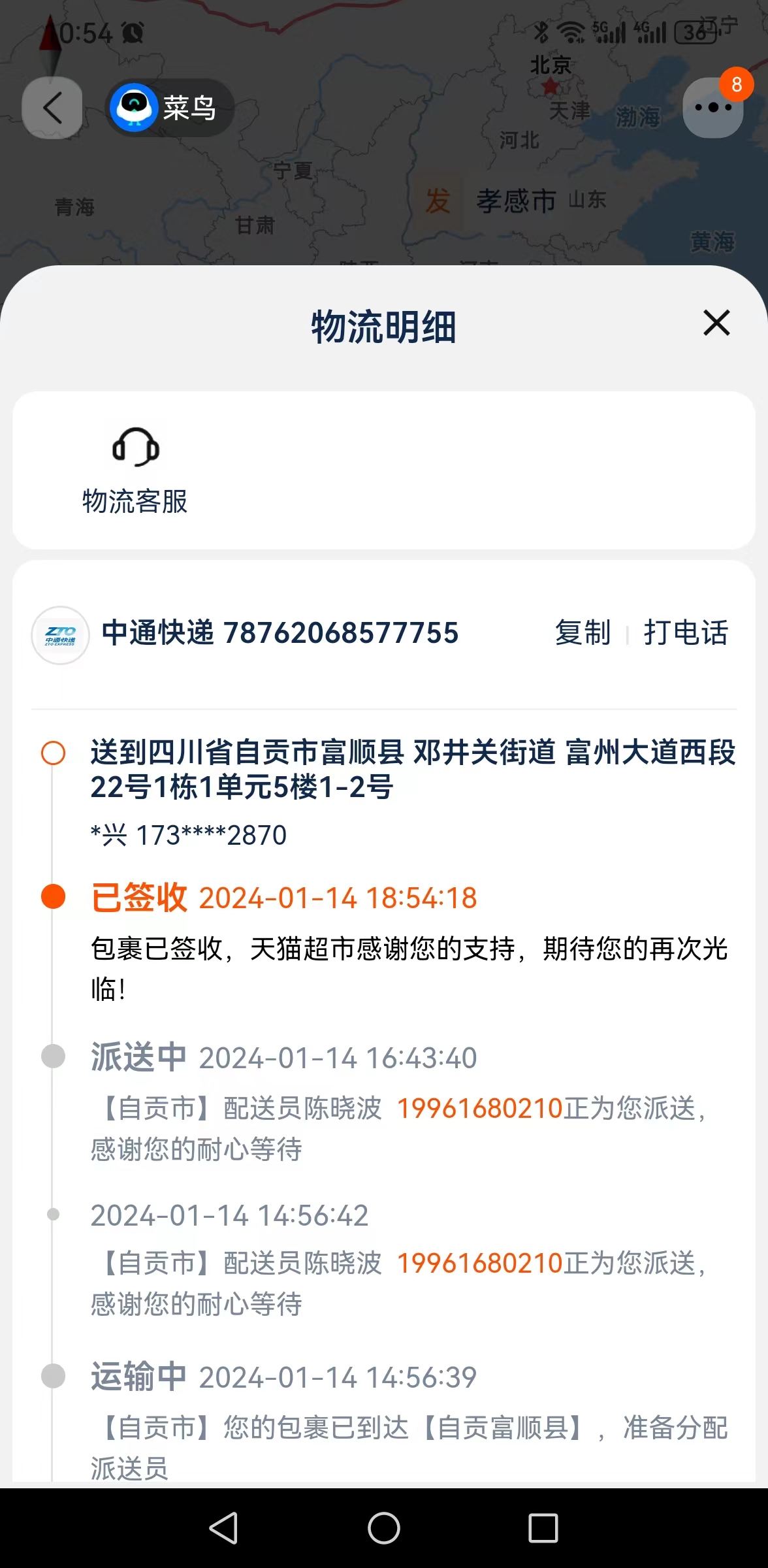Call courier number in the 16:43:40 entry

coord(479,1108)
